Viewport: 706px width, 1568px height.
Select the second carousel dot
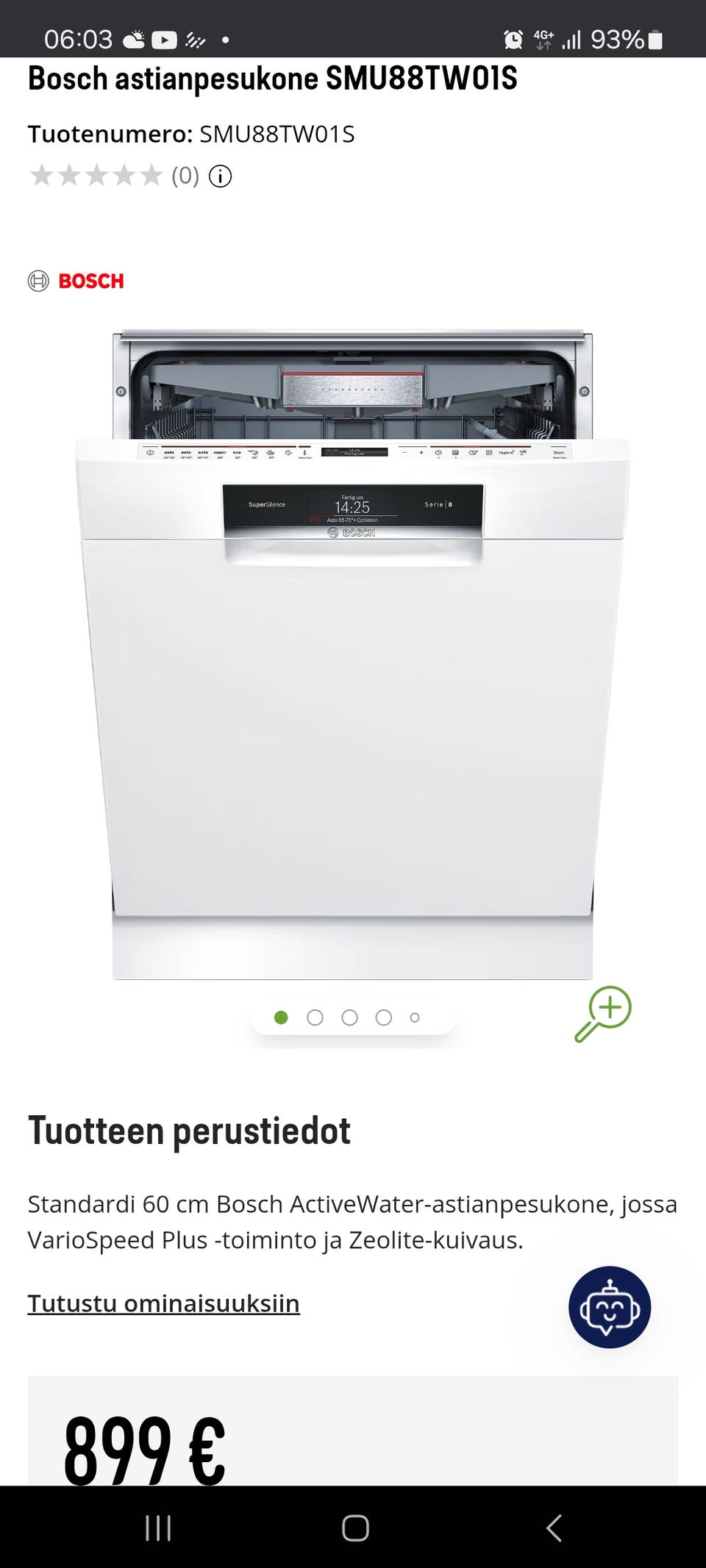tap(316, 1017)
